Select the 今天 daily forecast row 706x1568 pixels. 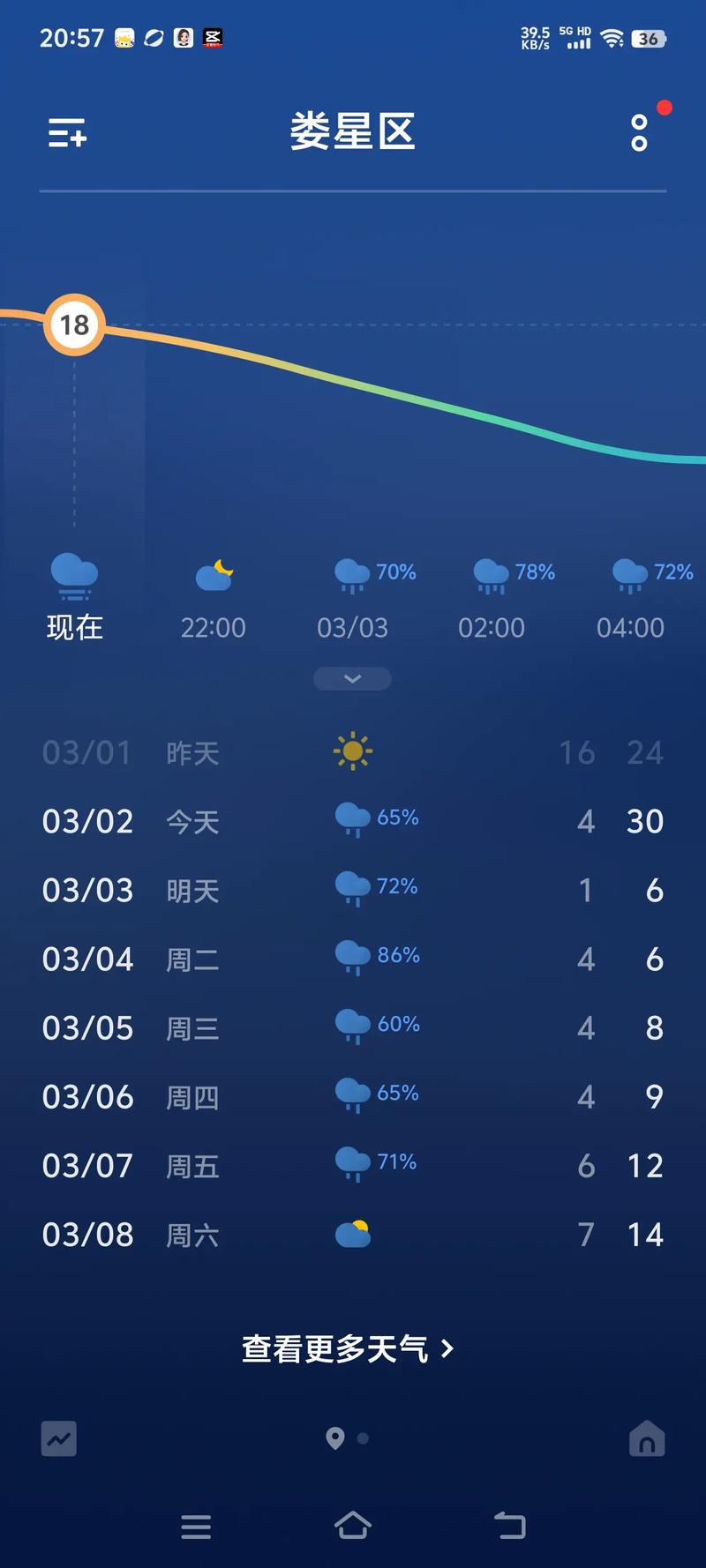pyautogui.click(x=353, y=820)
